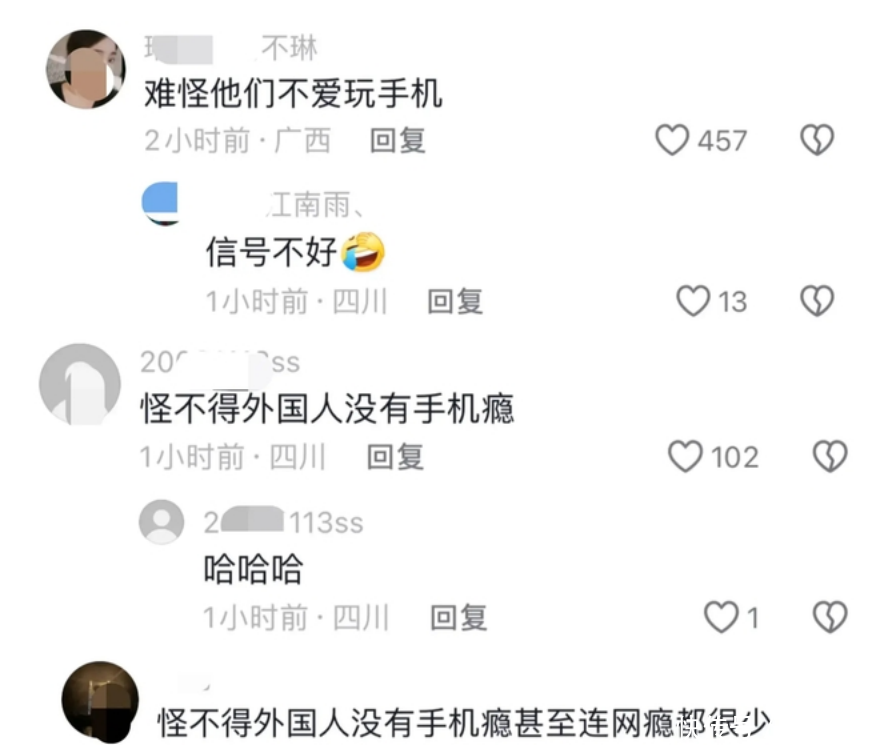This screenshot has height=746, width=896.
Task: Dislike the reply 哈哈哈
Action: [x=829, y=617]
